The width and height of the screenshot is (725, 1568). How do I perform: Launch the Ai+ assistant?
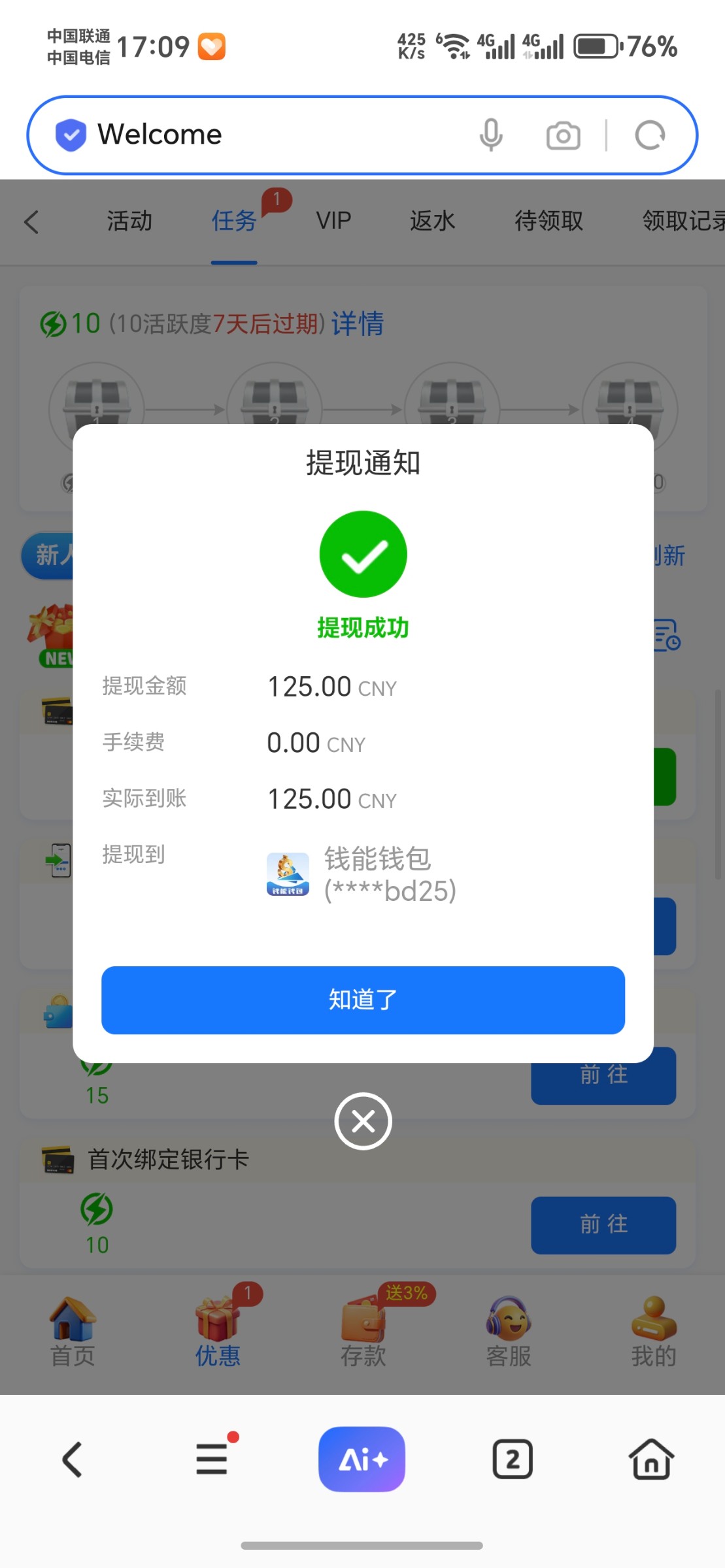(x=362, y=1460)
